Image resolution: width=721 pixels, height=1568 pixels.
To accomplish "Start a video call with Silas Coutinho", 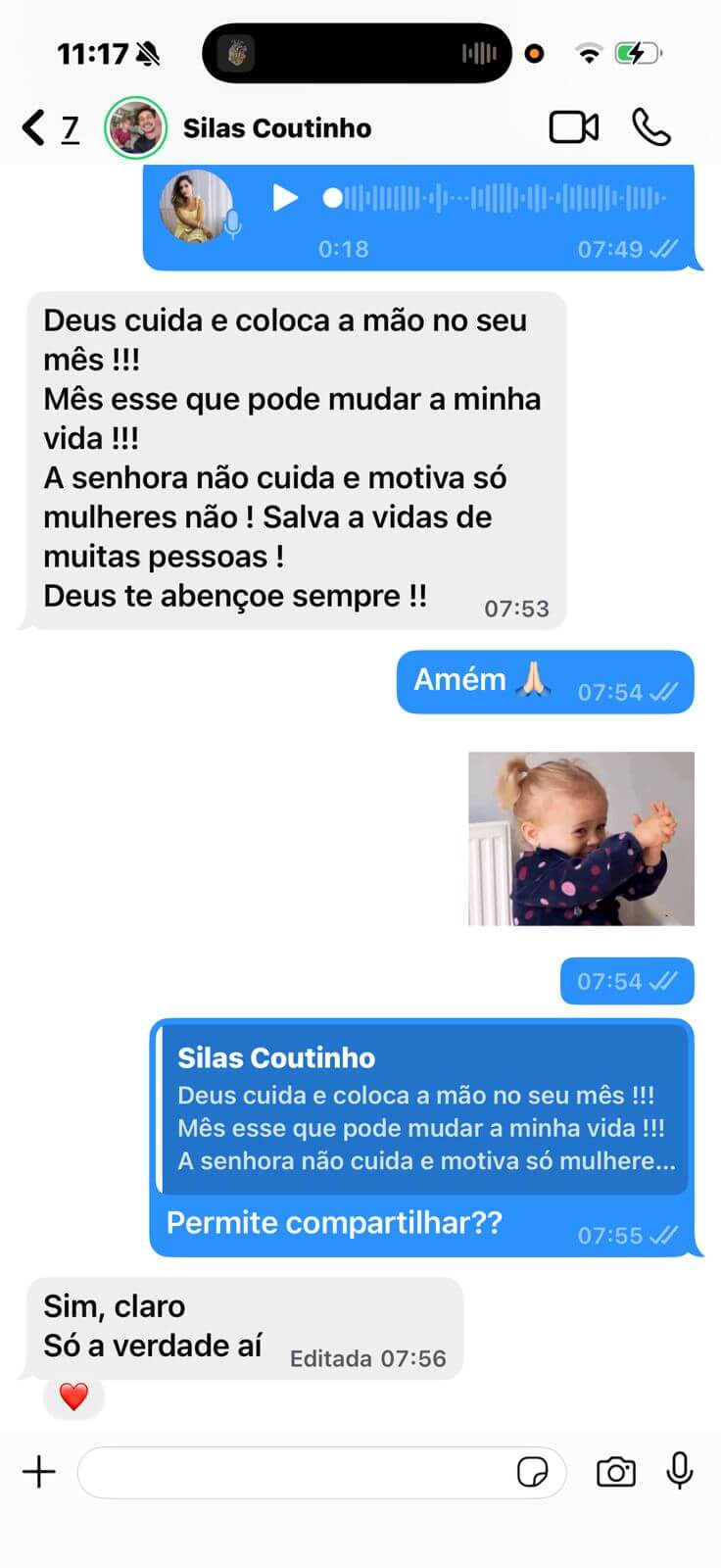I will [x=574, y=127].
